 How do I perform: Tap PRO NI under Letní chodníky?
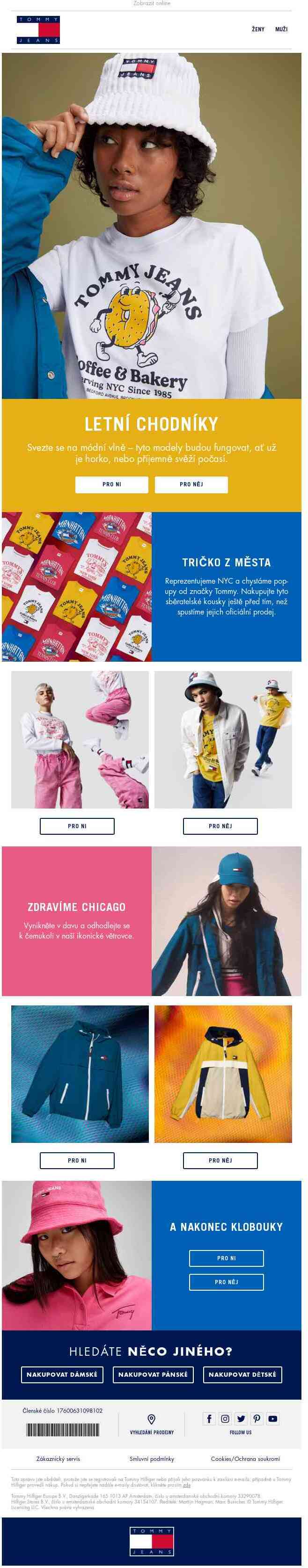111,484
